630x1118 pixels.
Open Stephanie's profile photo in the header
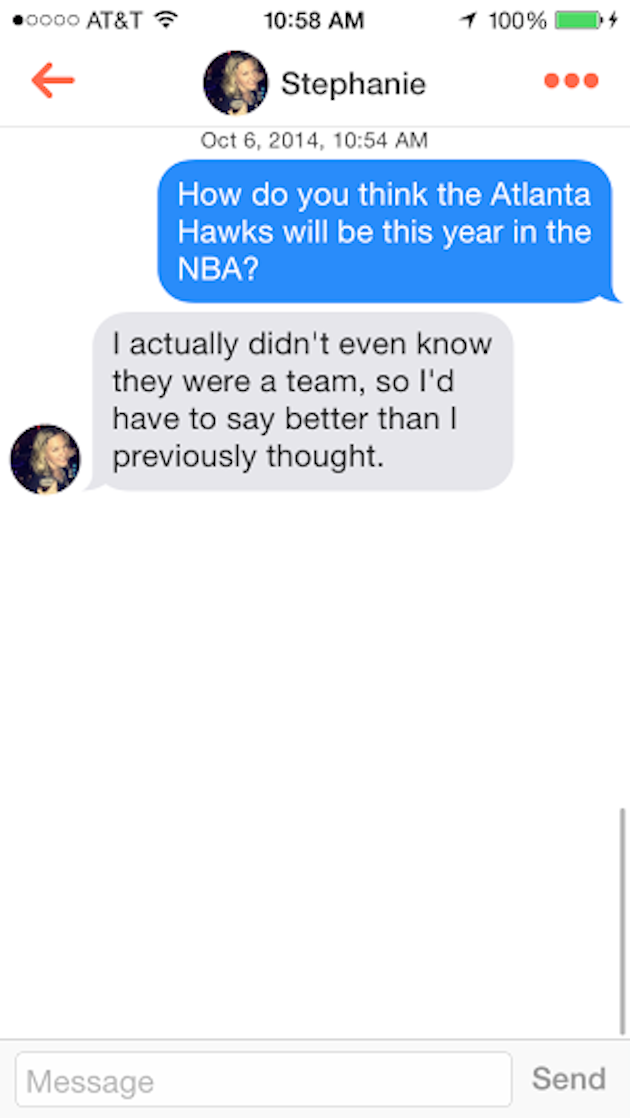coord(236,83)
